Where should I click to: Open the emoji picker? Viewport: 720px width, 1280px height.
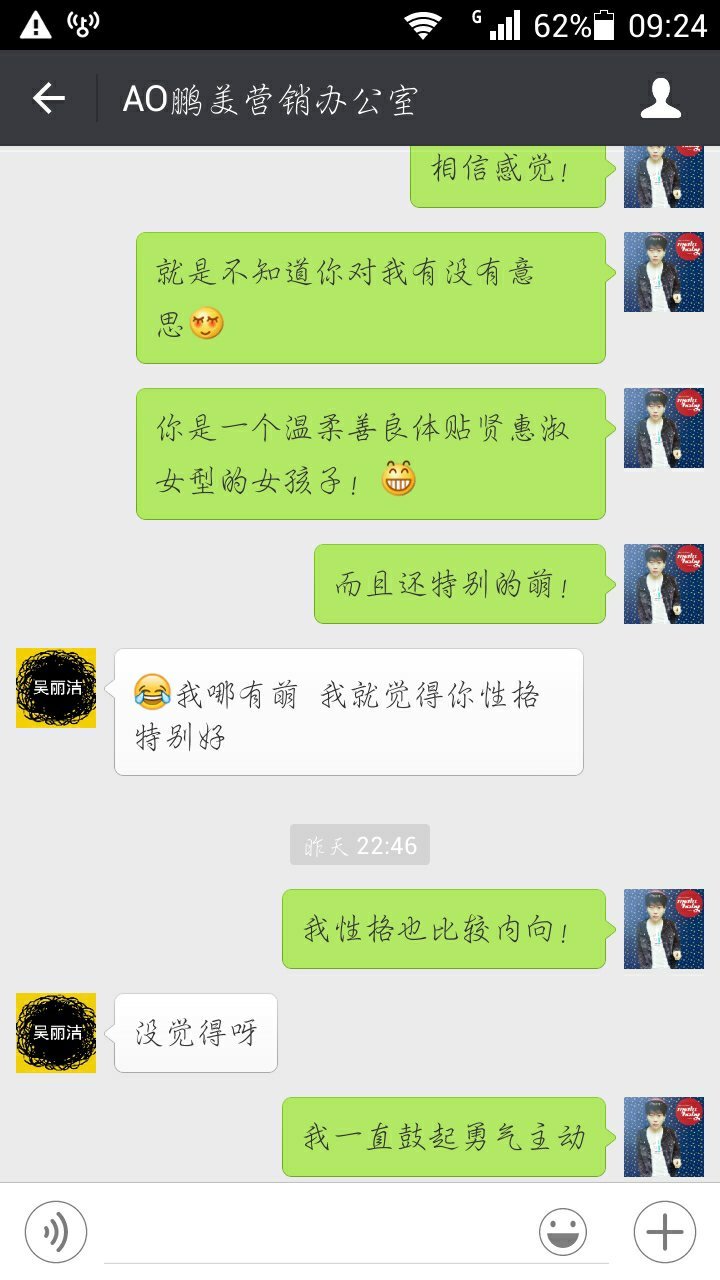pos(563,1231)
